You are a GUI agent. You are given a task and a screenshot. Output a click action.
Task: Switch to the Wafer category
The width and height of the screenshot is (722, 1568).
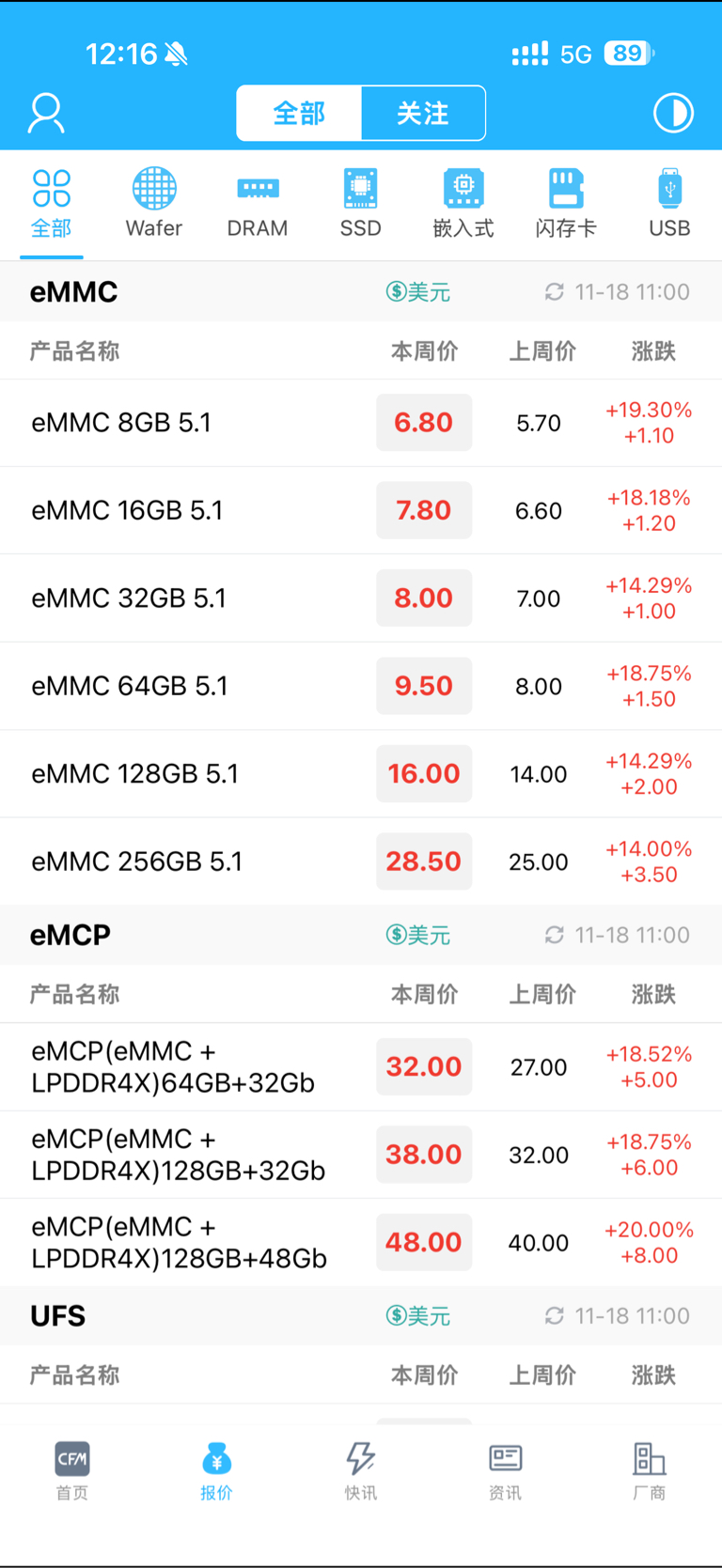pos(154,203)
